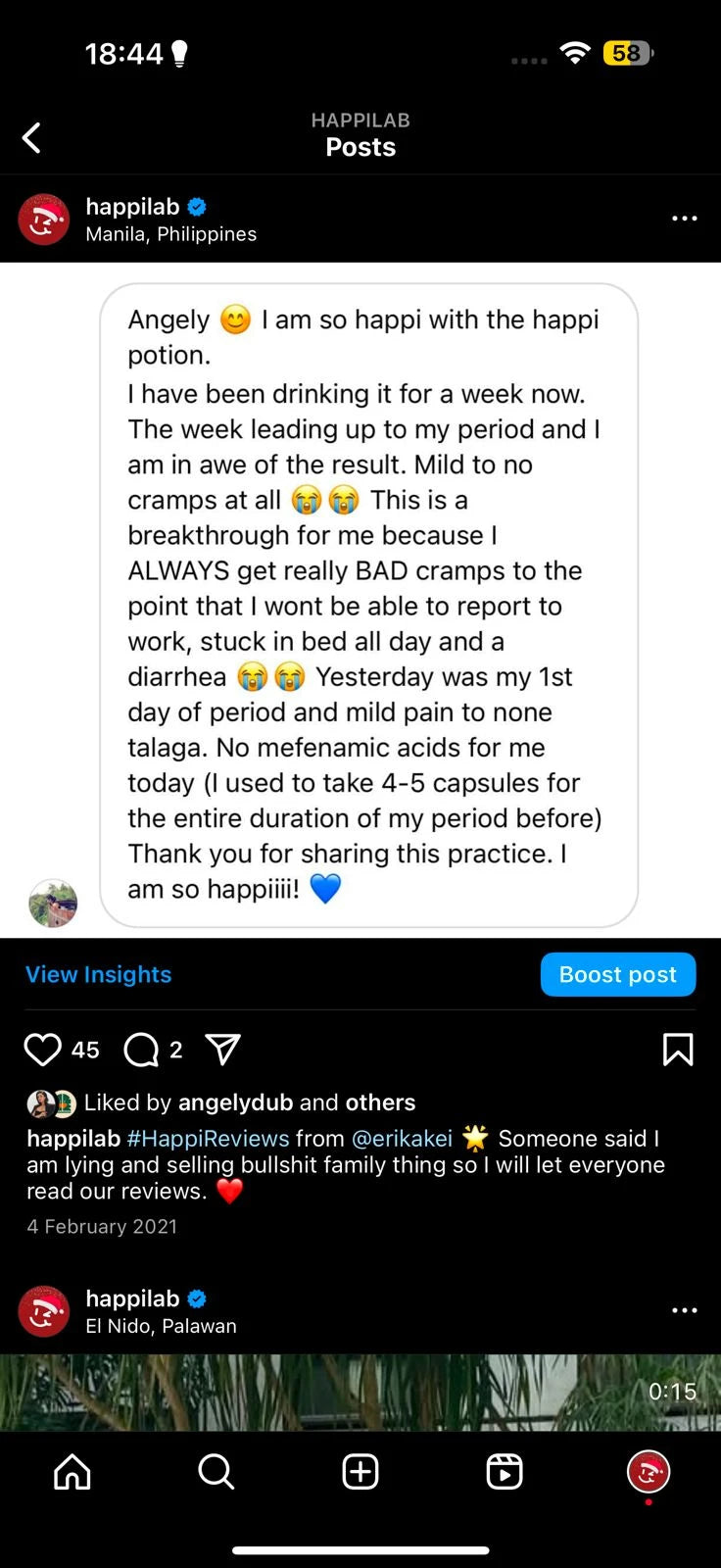Play the El Nido, Palawan video
Viewport: 721px width, 1568px height.
360,1392
